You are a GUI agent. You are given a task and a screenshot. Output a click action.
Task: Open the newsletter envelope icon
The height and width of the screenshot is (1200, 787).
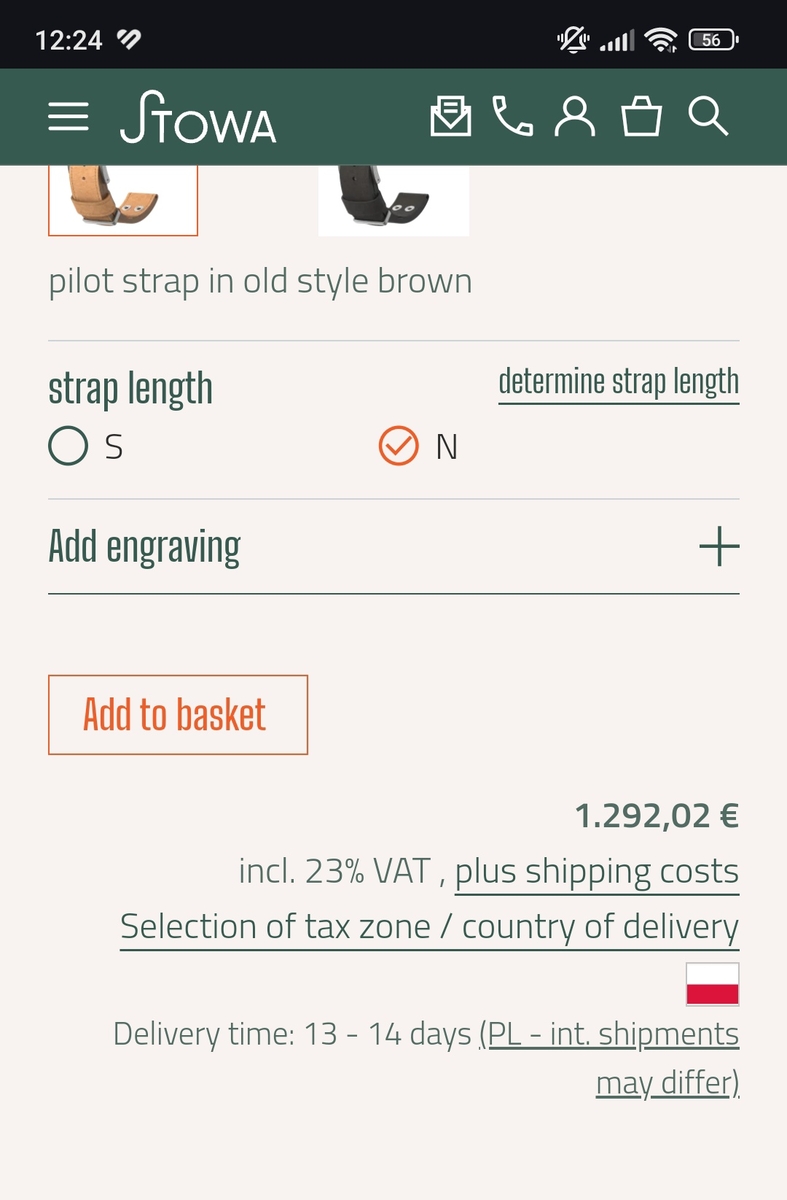[450, 118]
